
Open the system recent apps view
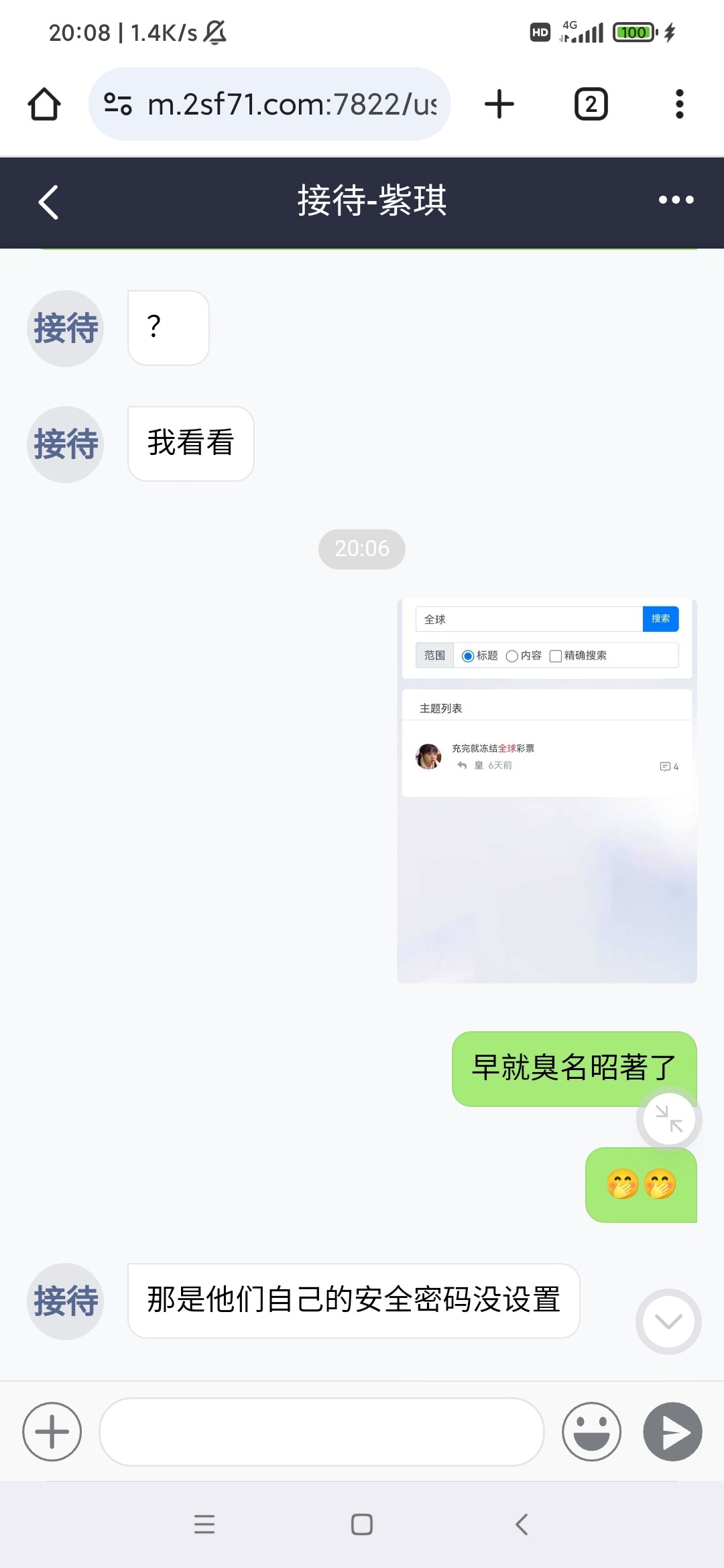pyautogui.click(x=204, y=1524)
